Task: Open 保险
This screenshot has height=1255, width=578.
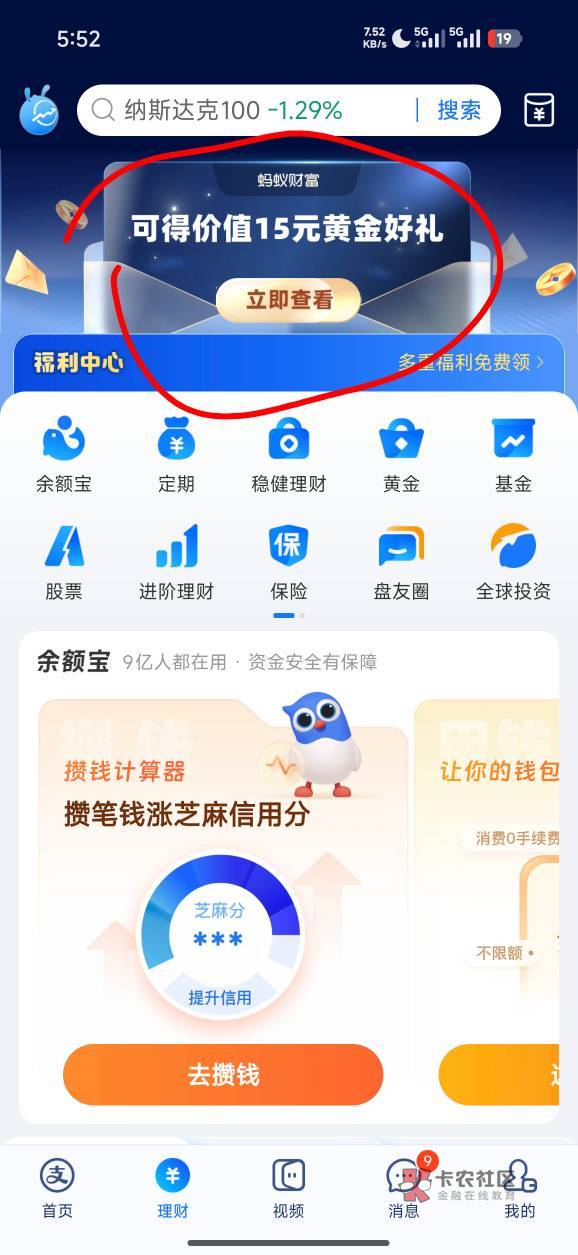Action: click(288, 562)
